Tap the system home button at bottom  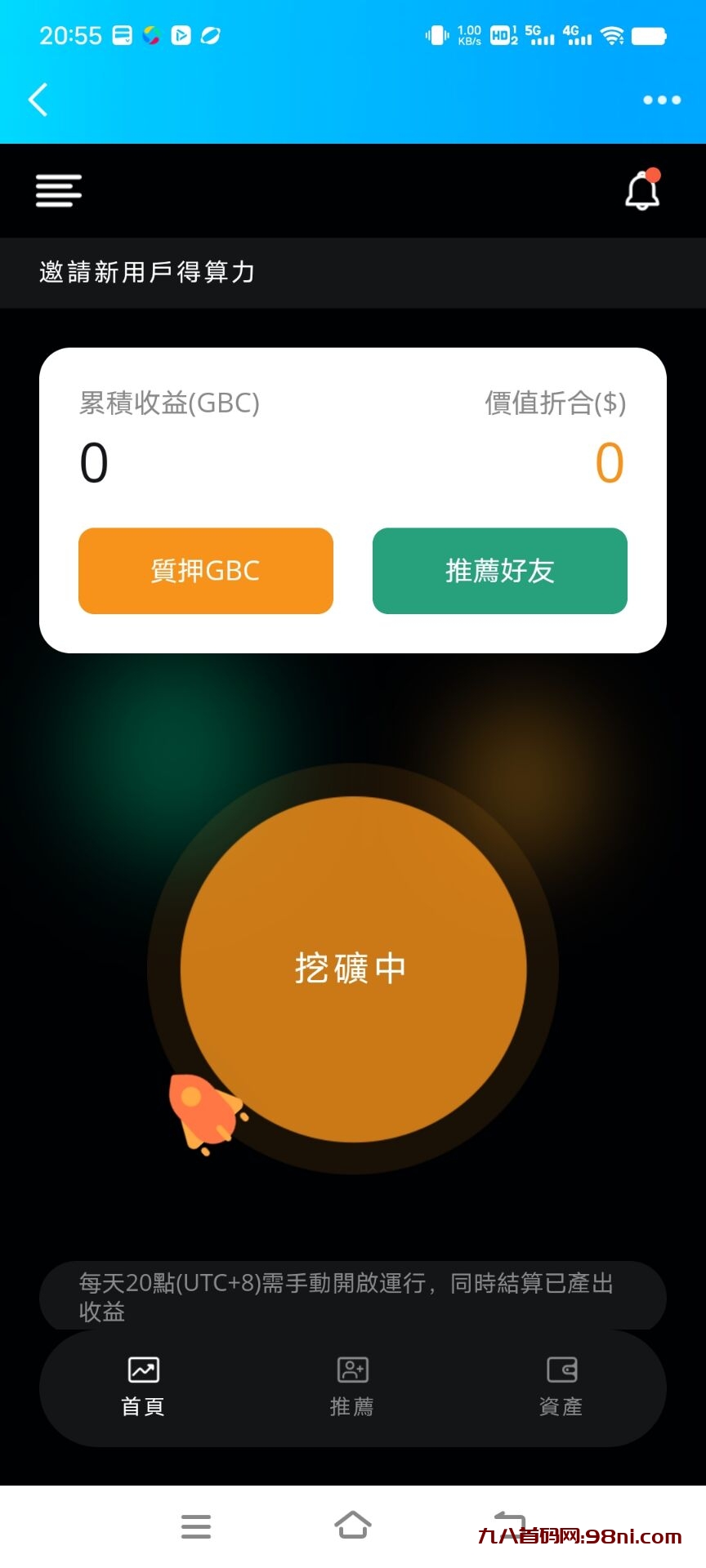353,1526
